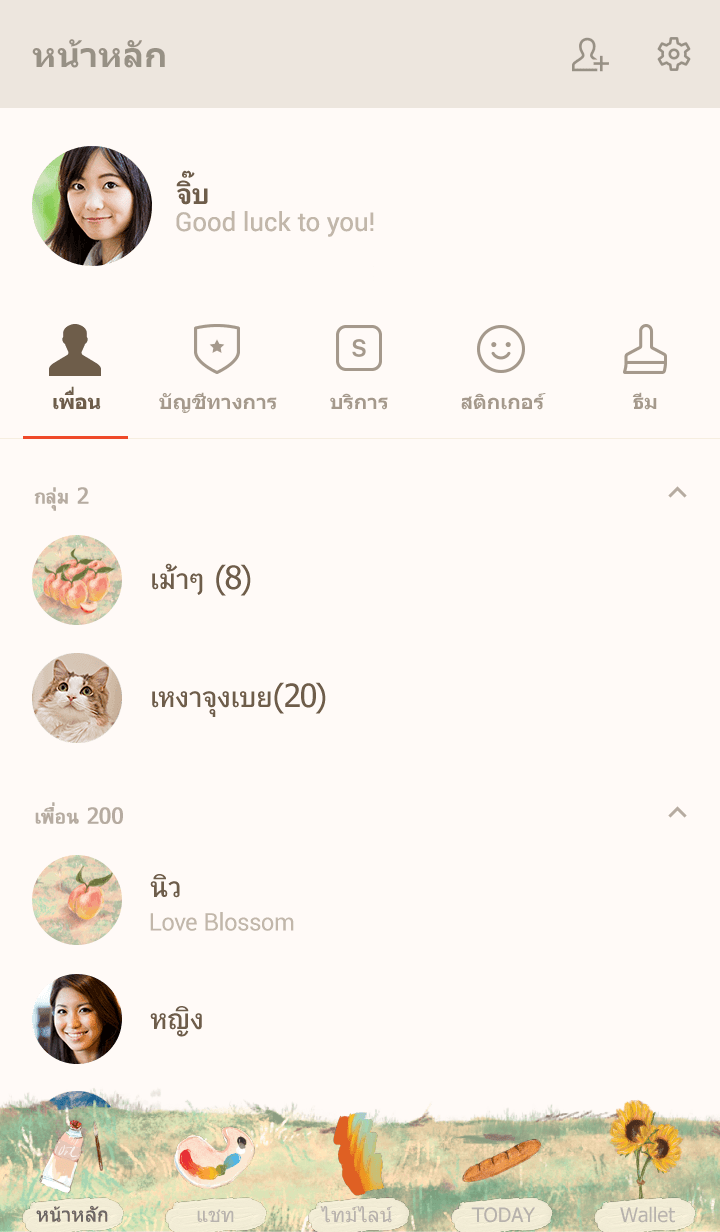The height and width of the screenshot is (1232, 720).
Task: Switch to ธีม tab
Action: pyautogui.click(x=645, y=370)
